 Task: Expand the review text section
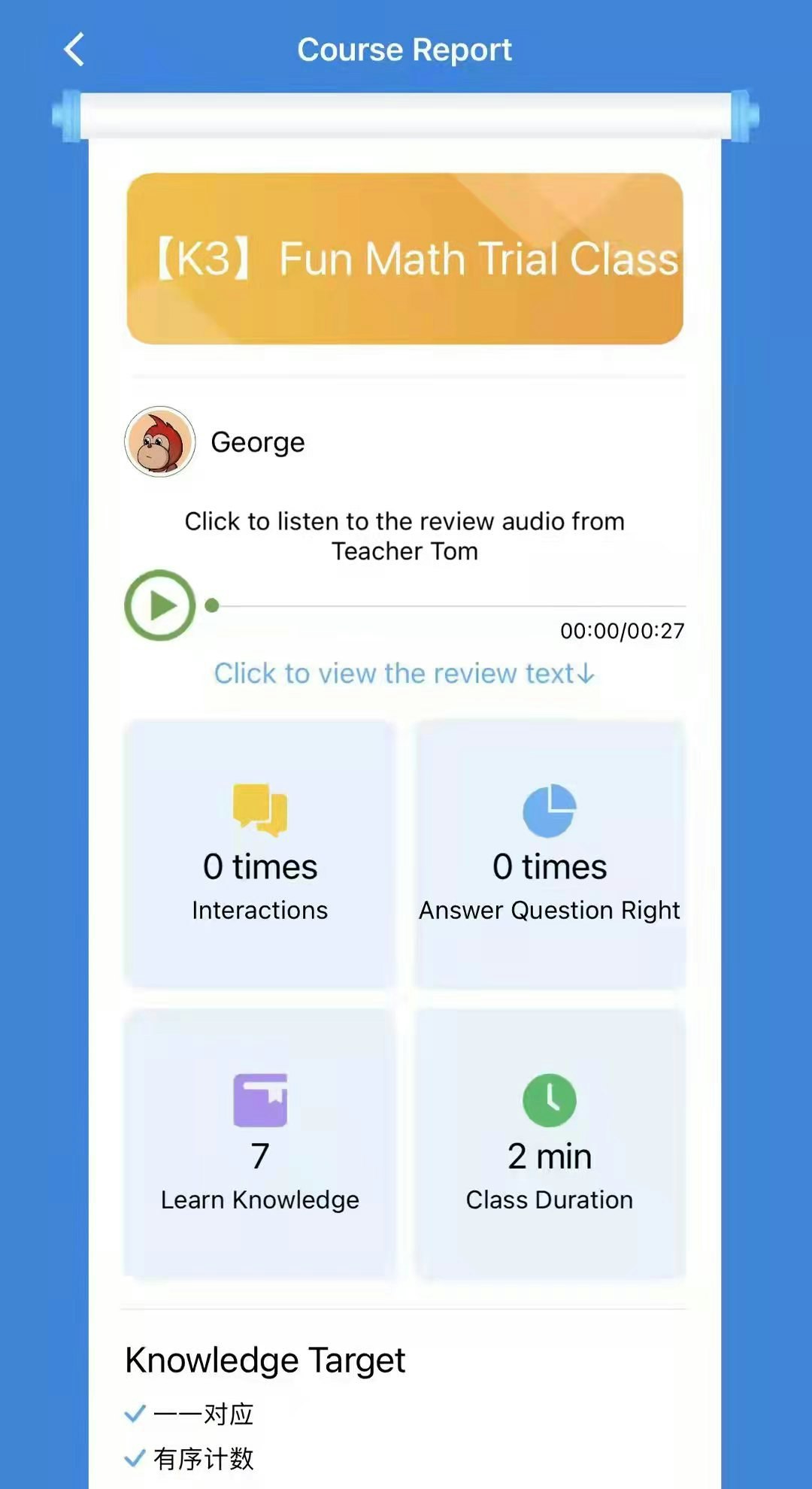404,673
